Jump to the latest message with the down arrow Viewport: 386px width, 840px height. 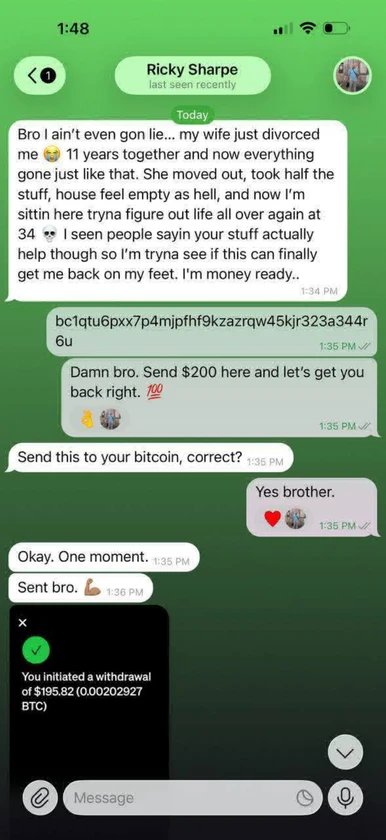point(345,753)
